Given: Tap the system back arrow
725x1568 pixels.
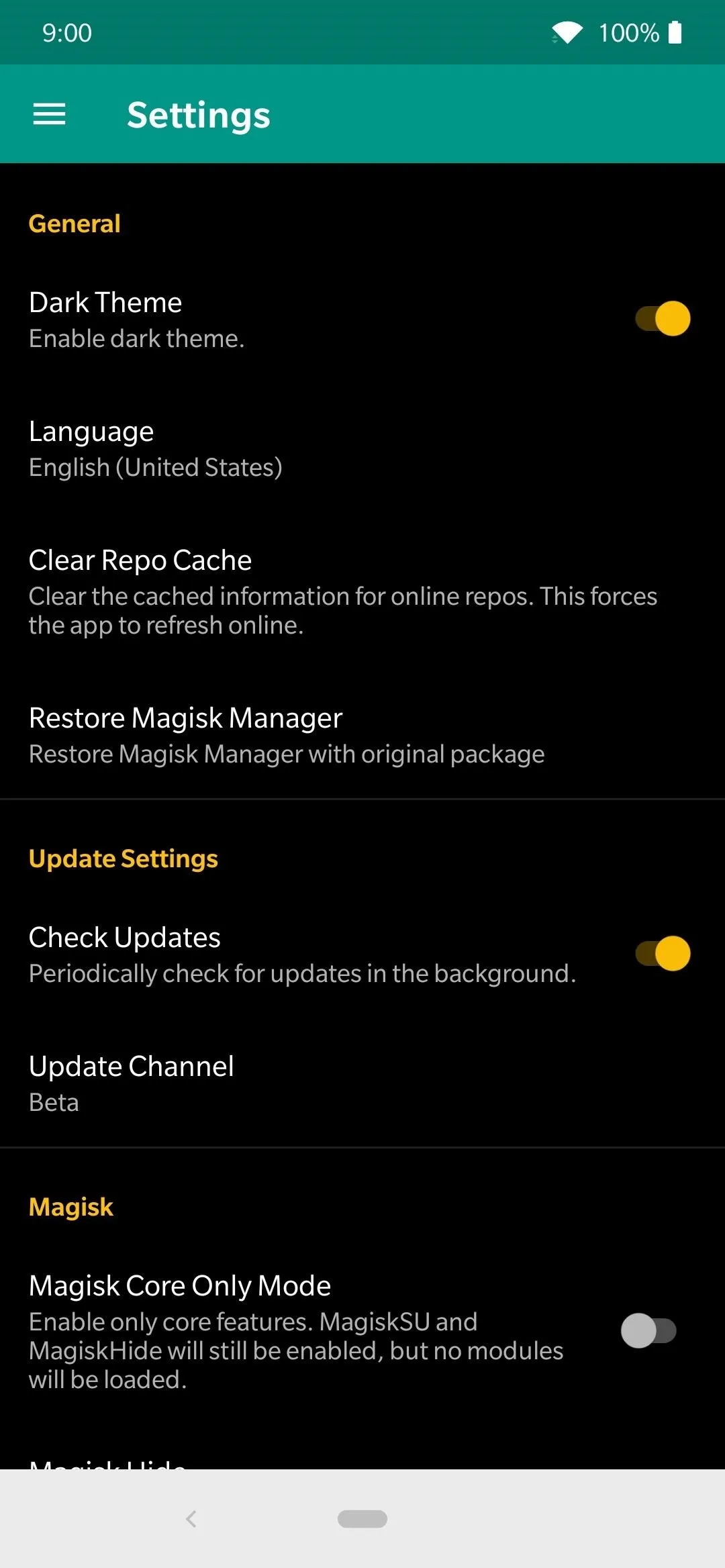Looking at the screenshot, I should pyautogui.click(x=191, y=1518).
